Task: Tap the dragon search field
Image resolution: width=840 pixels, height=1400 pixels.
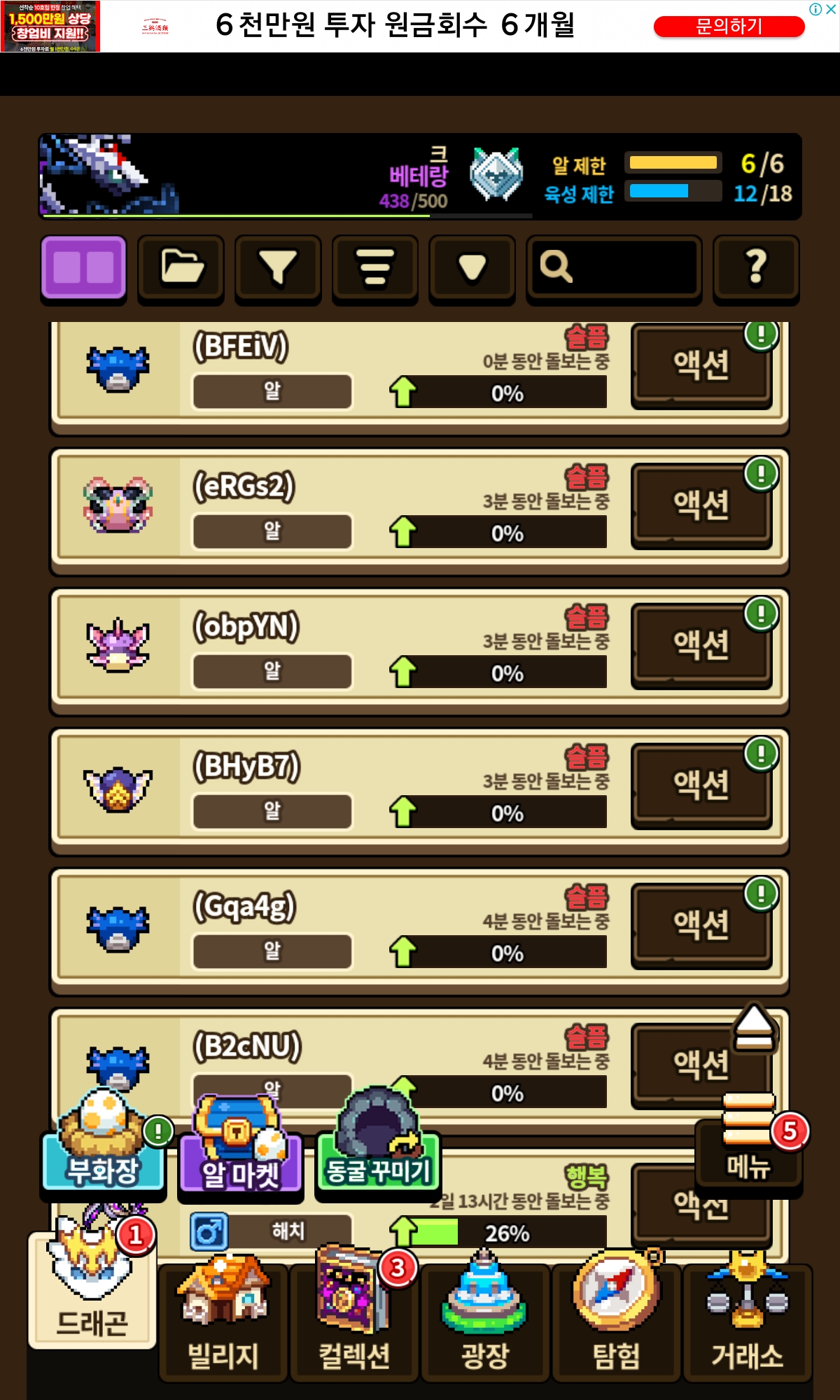Action: [x=615, y=268]
